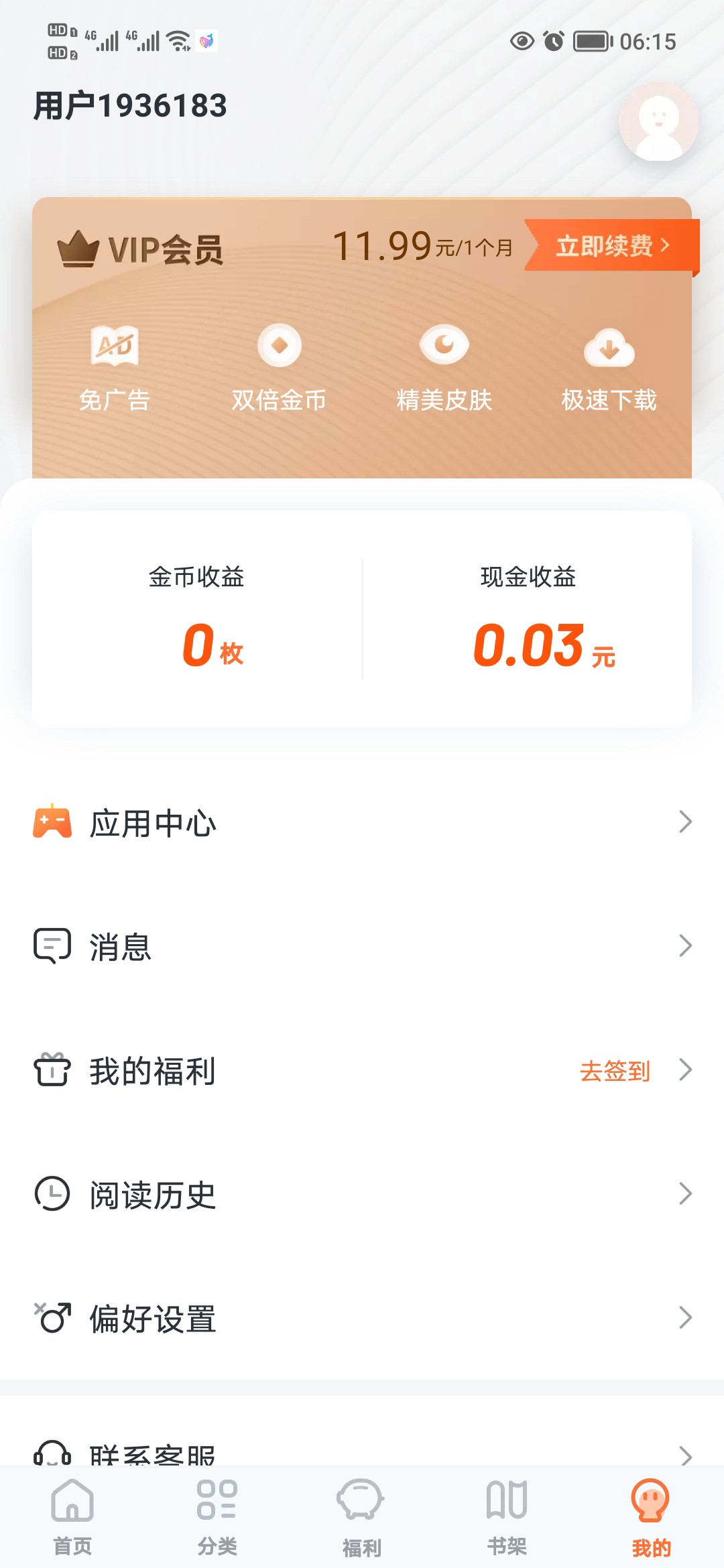Open 联系客服 customer service
Image resolution: width=724 pixels, height=1568 pixels.
(x=362, y=1447)
